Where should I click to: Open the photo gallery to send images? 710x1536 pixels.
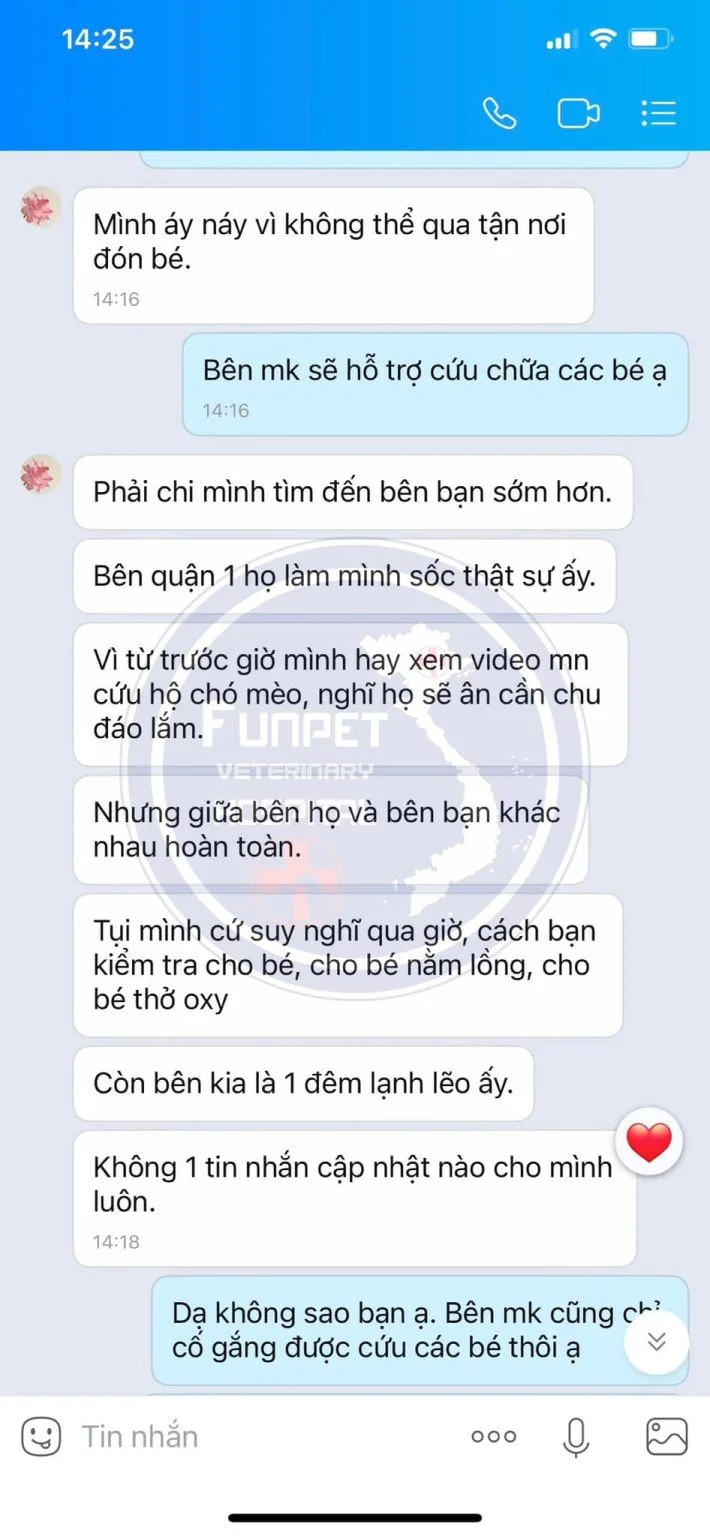tap(667, 1437)
